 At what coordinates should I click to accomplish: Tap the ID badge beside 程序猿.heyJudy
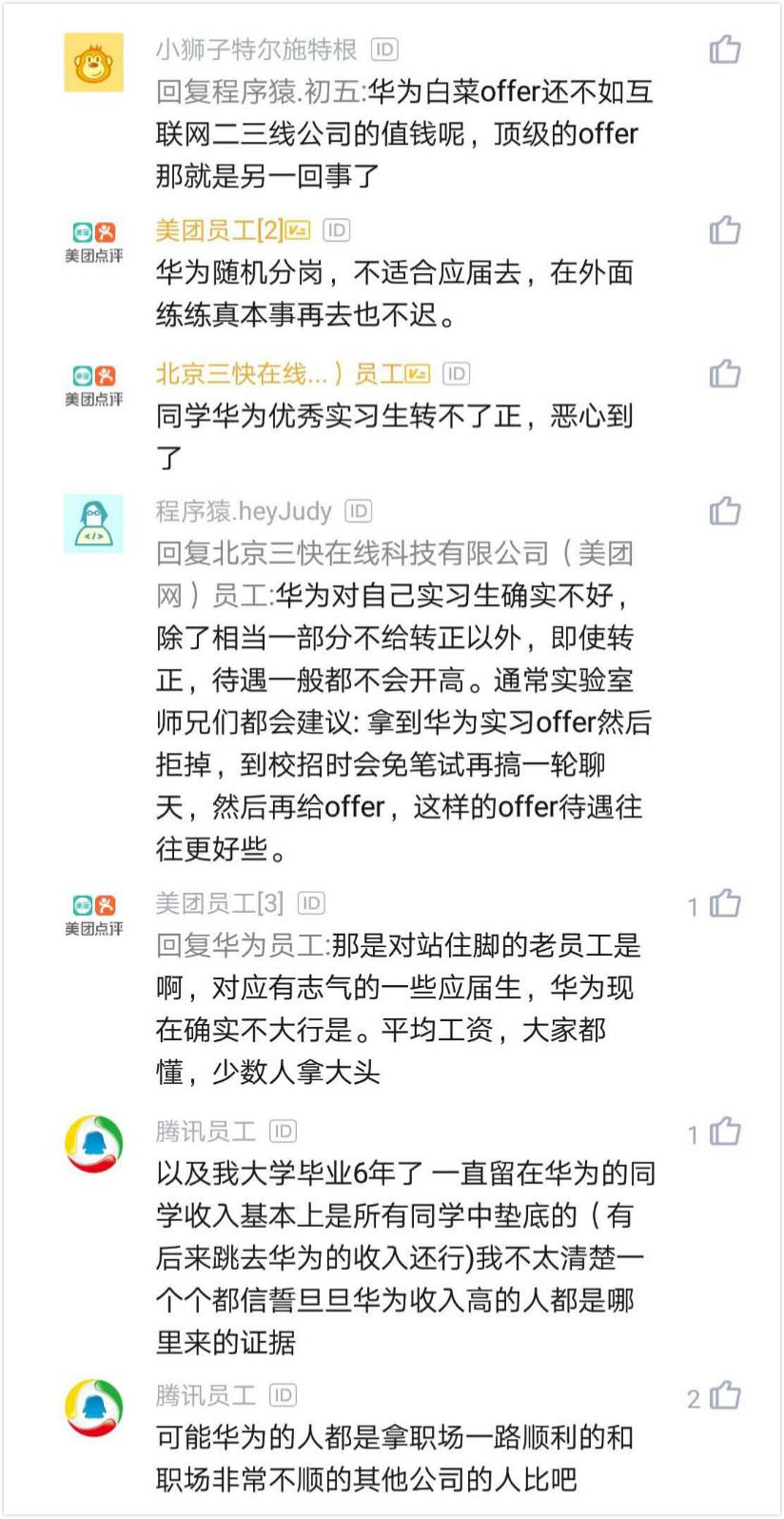tap(360, 511)
